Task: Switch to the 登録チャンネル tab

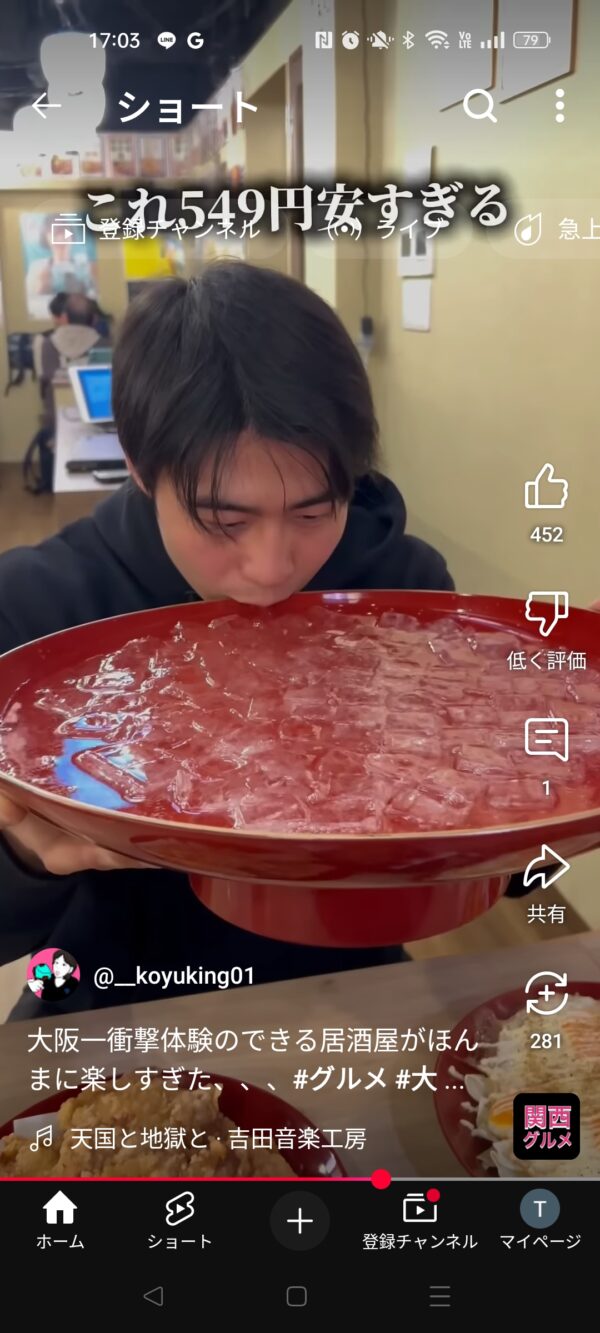Action: click(x=420, y=1221)
